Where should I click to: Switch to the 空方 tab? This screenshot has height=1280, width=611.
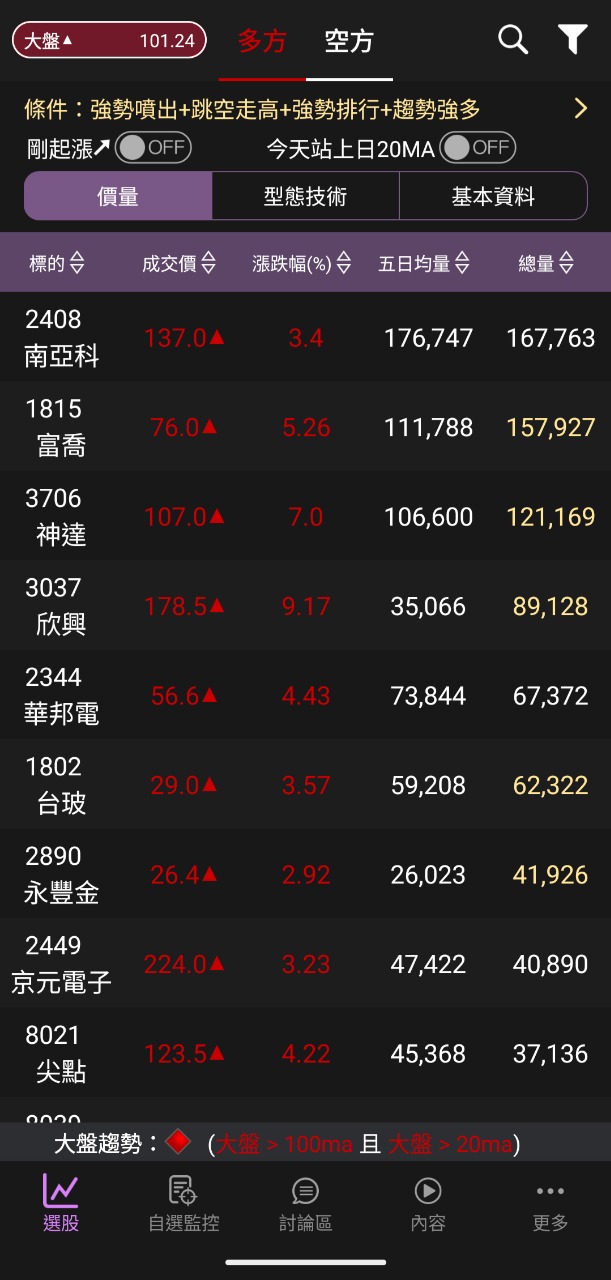click(x=349, y=41)
